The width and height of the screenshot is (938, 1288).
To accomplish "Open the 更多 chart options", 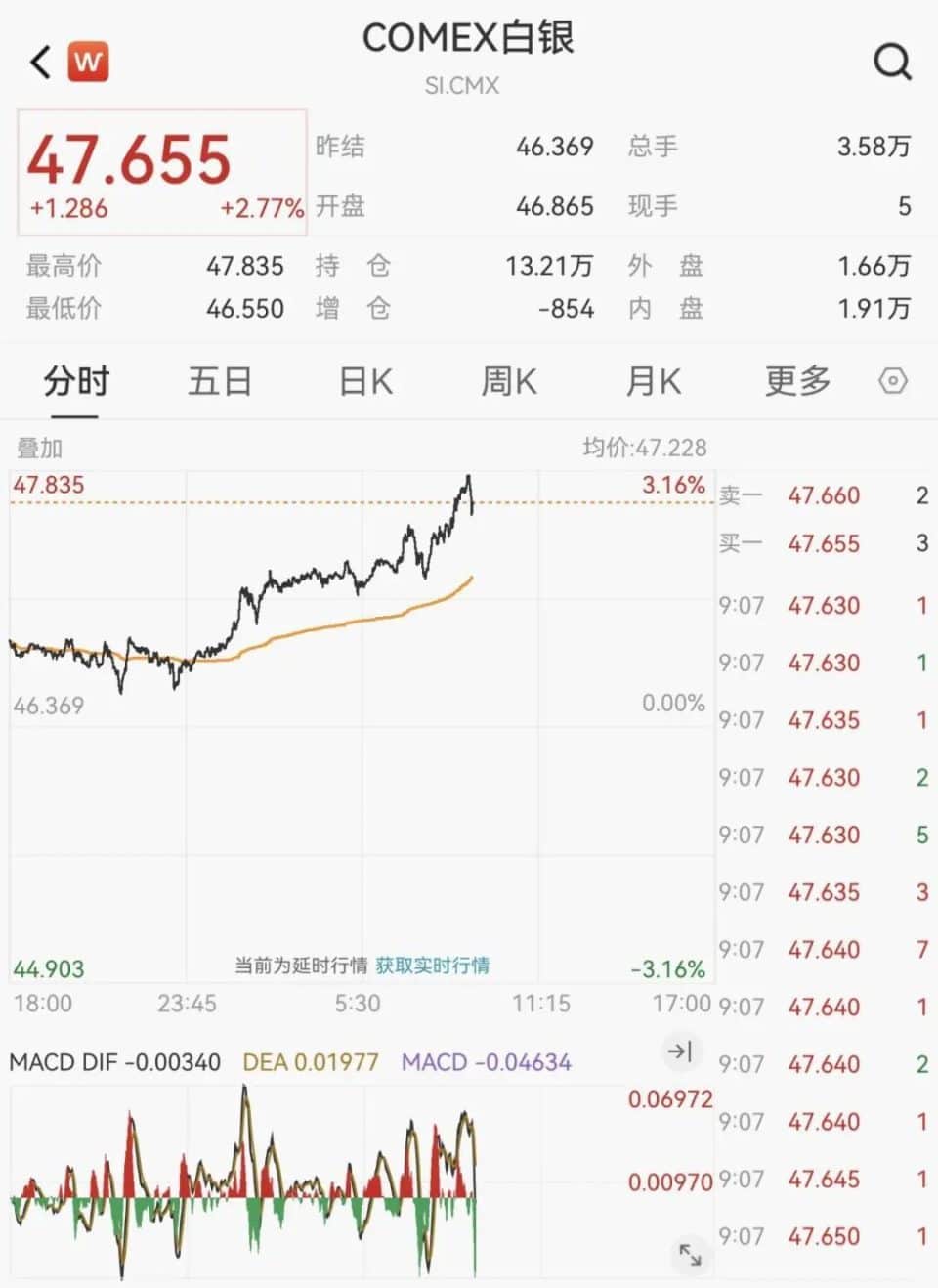I will pos(797,381).
